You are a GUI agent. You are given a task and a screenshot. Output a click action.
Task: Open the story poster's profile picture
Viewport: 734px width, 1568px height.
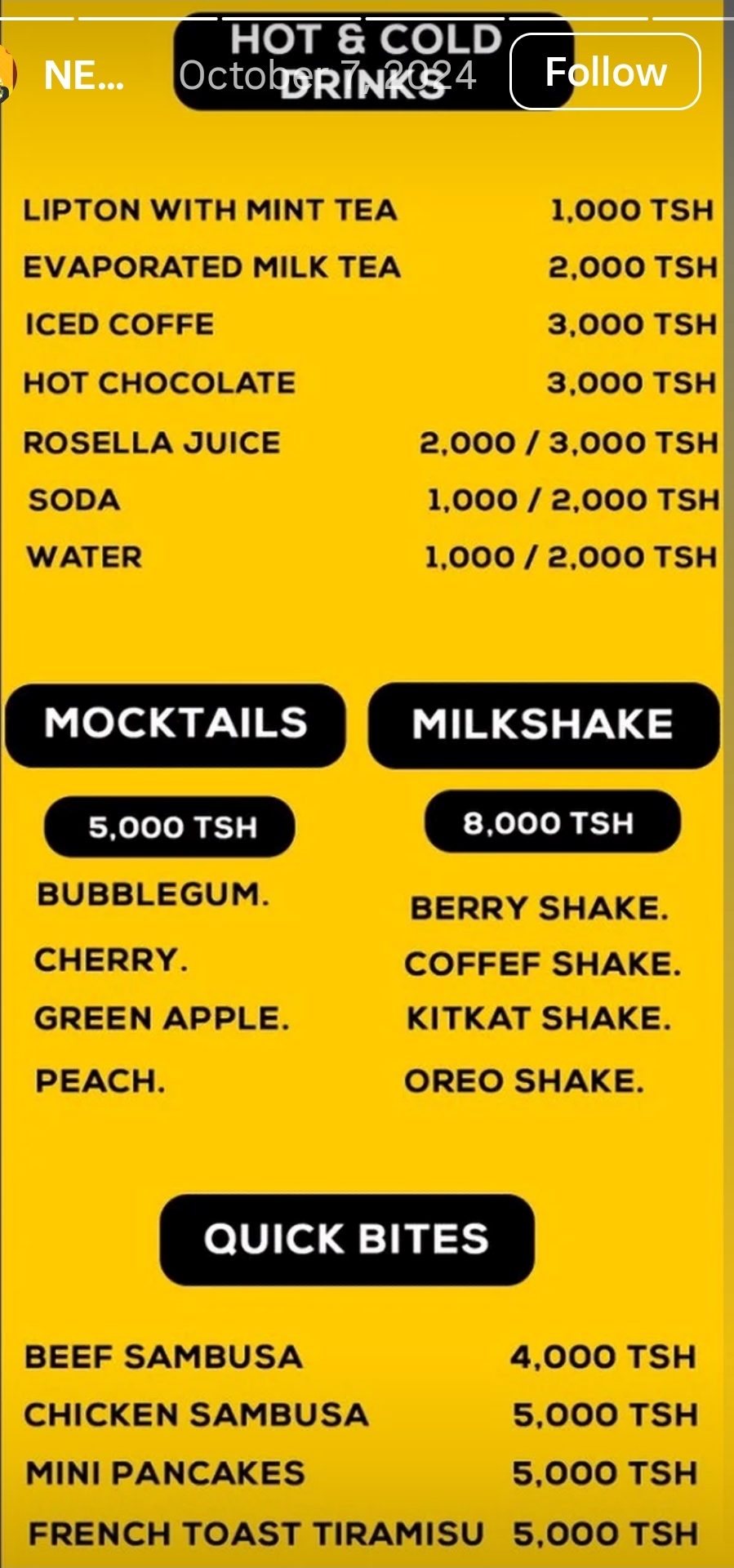tap(7, 75)
